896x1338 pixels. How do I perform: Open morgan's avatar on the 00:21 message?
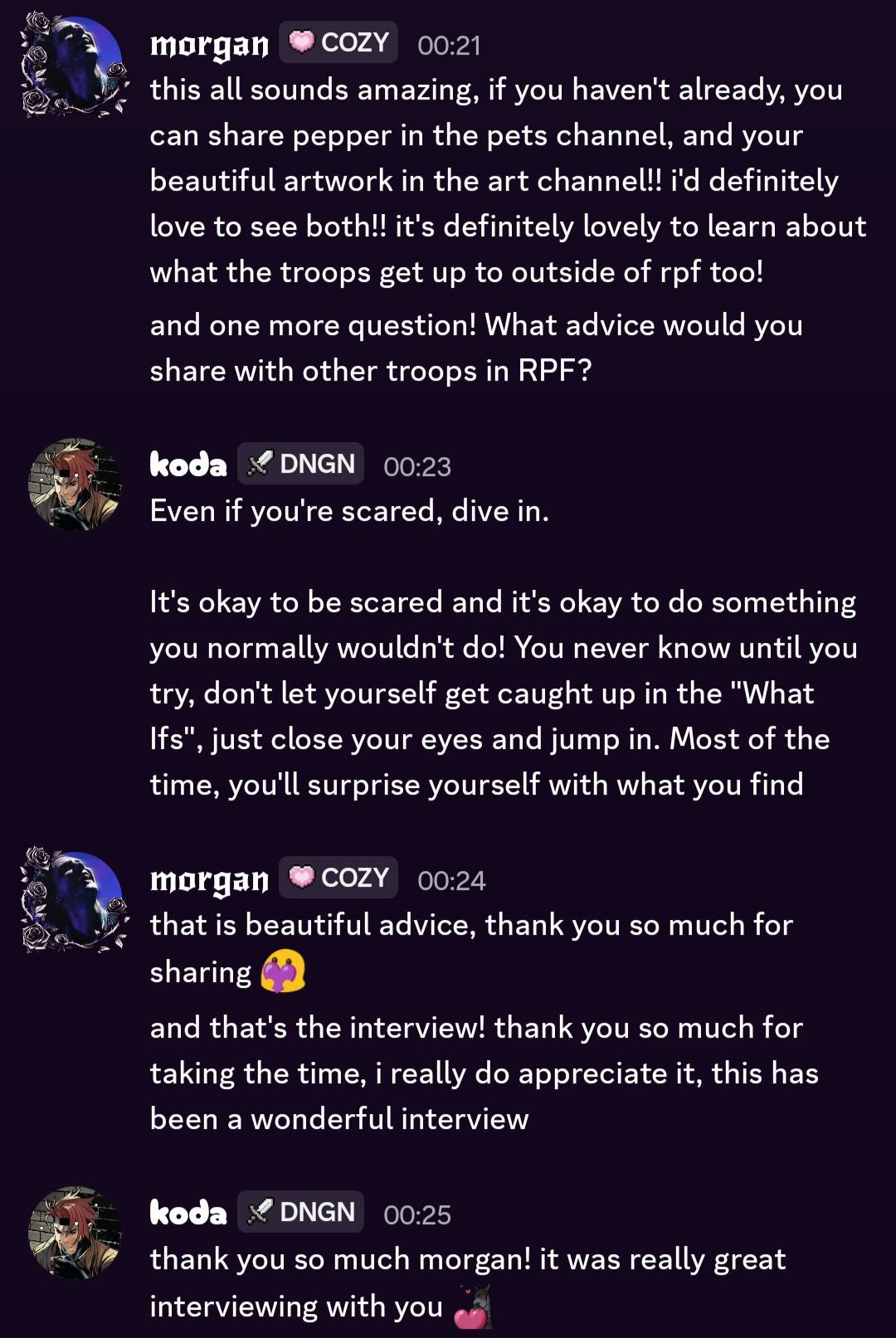pyautogui.click(x=75, y=64)
